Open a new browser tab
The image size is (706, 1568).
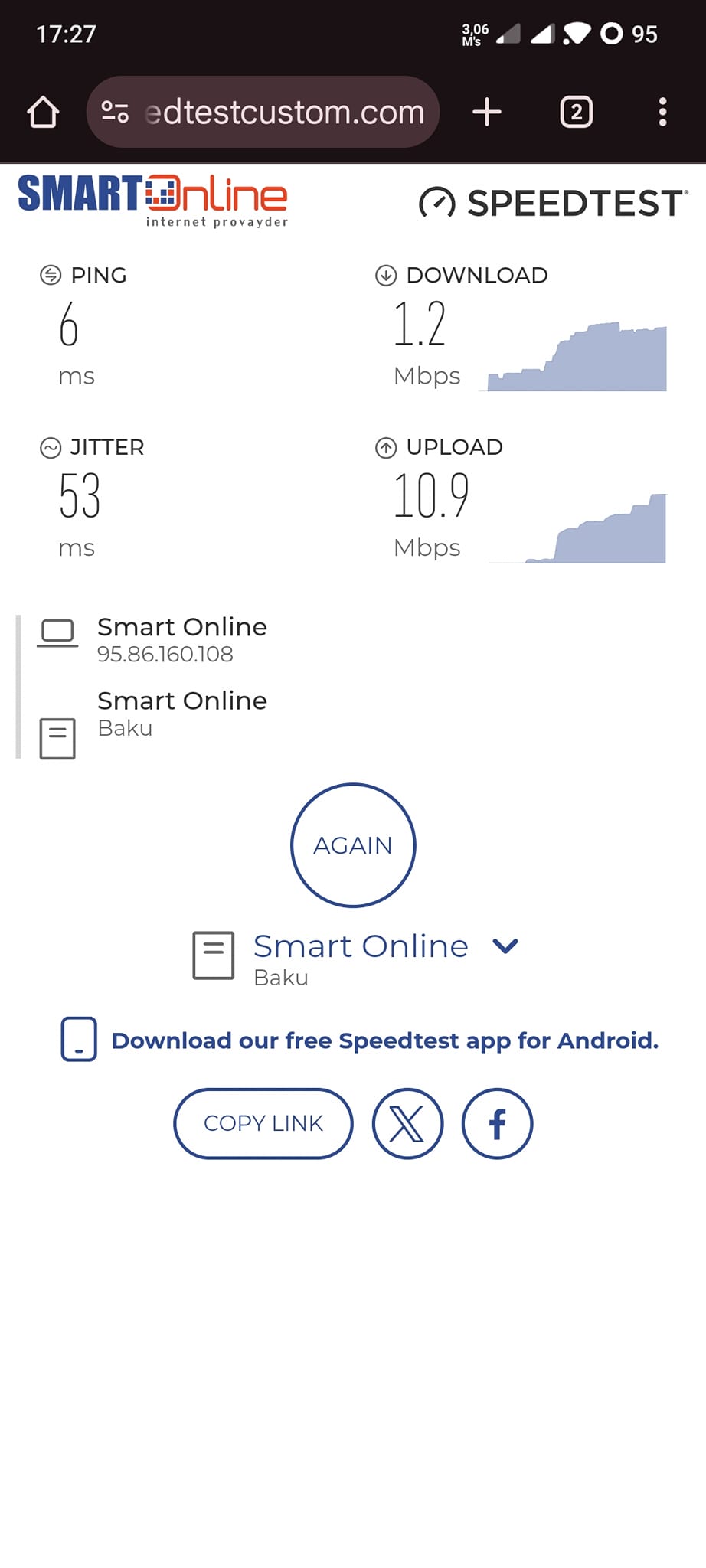coord(487,113)
